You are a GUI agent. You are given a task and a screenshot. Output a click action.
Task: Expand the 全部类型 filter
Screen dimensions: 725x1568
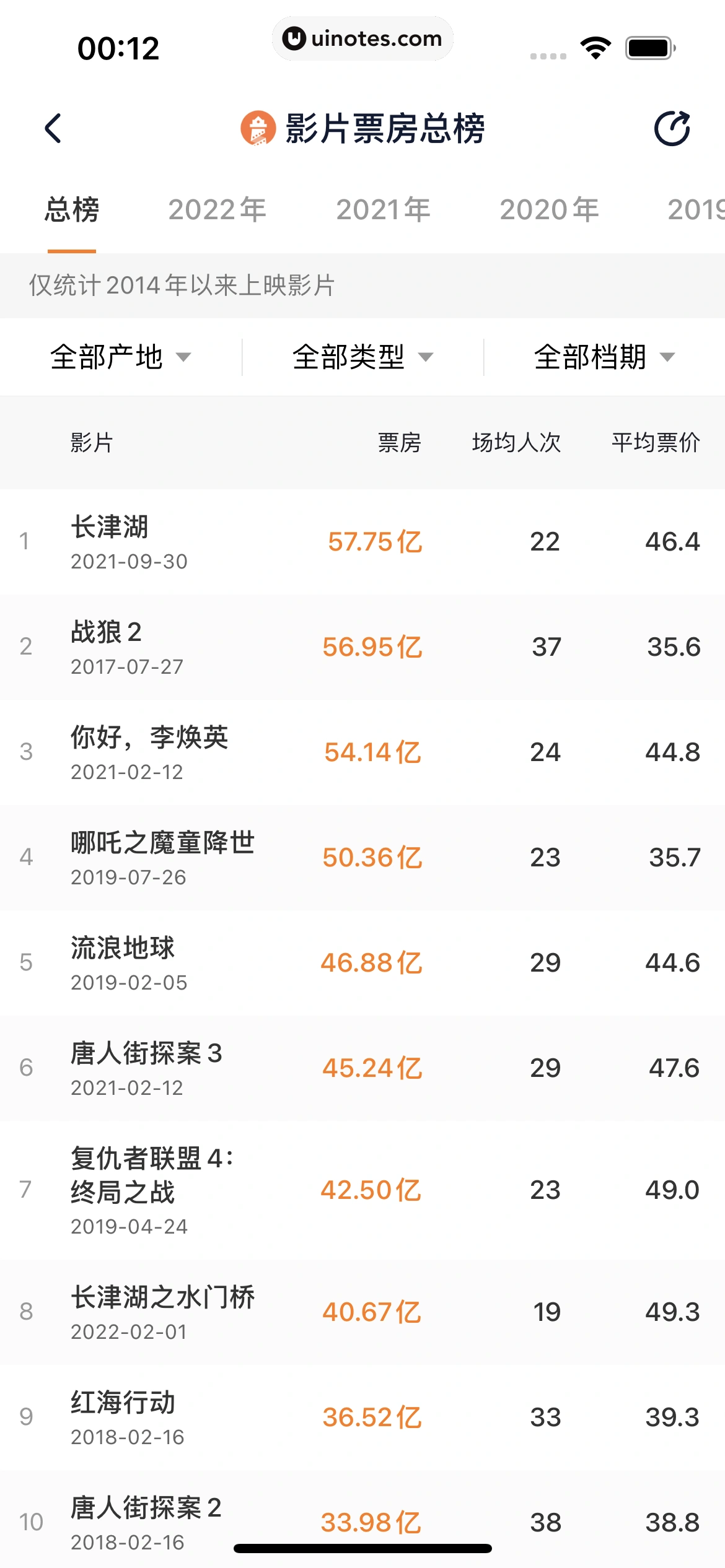pyautogui.click(x=362, y=357)
